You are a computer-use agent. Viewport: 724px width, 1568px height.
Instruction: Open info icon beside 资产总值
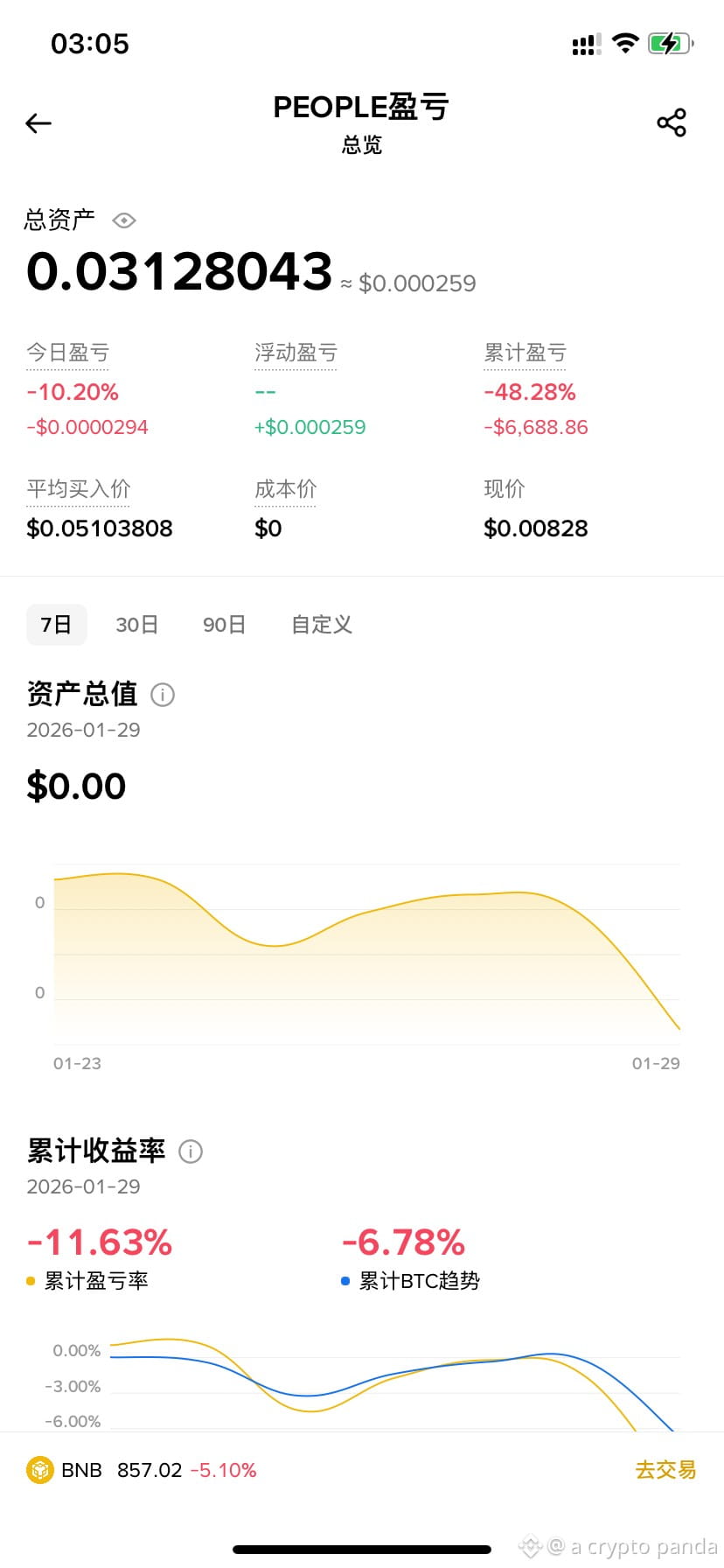(x=163, y=695)
